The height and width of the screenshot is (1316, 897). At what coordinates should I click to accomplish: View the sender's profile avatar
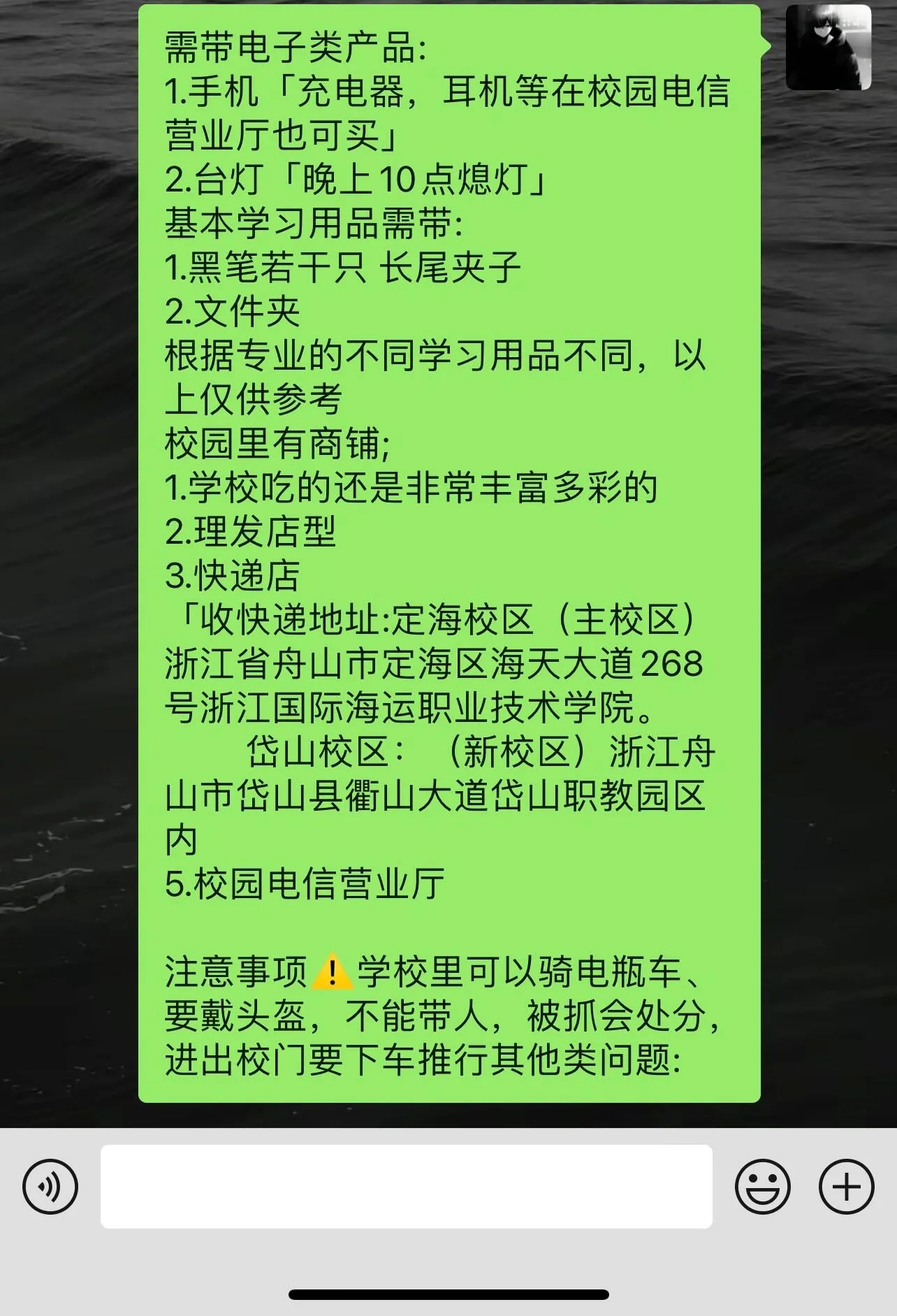(829, 47)
